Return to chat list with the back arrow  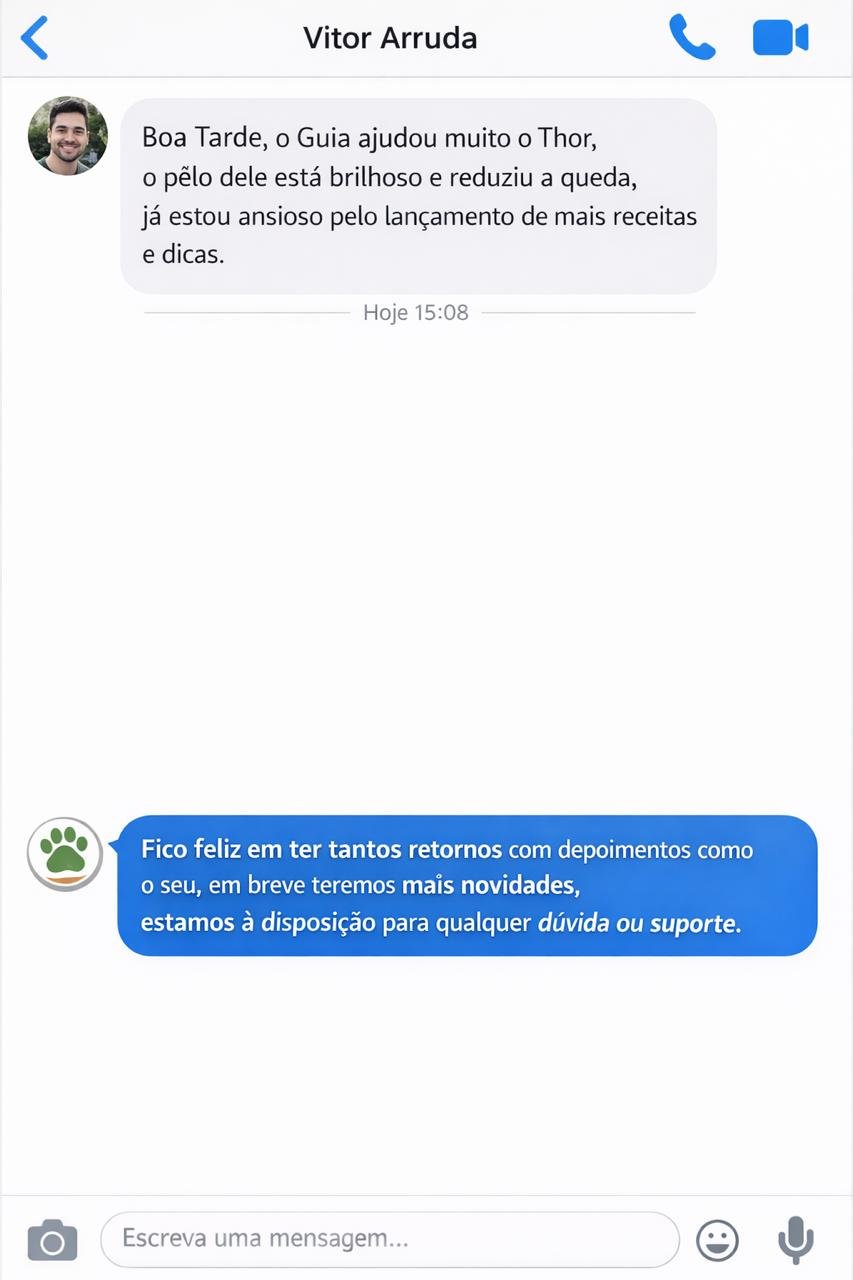click(34, 37)
